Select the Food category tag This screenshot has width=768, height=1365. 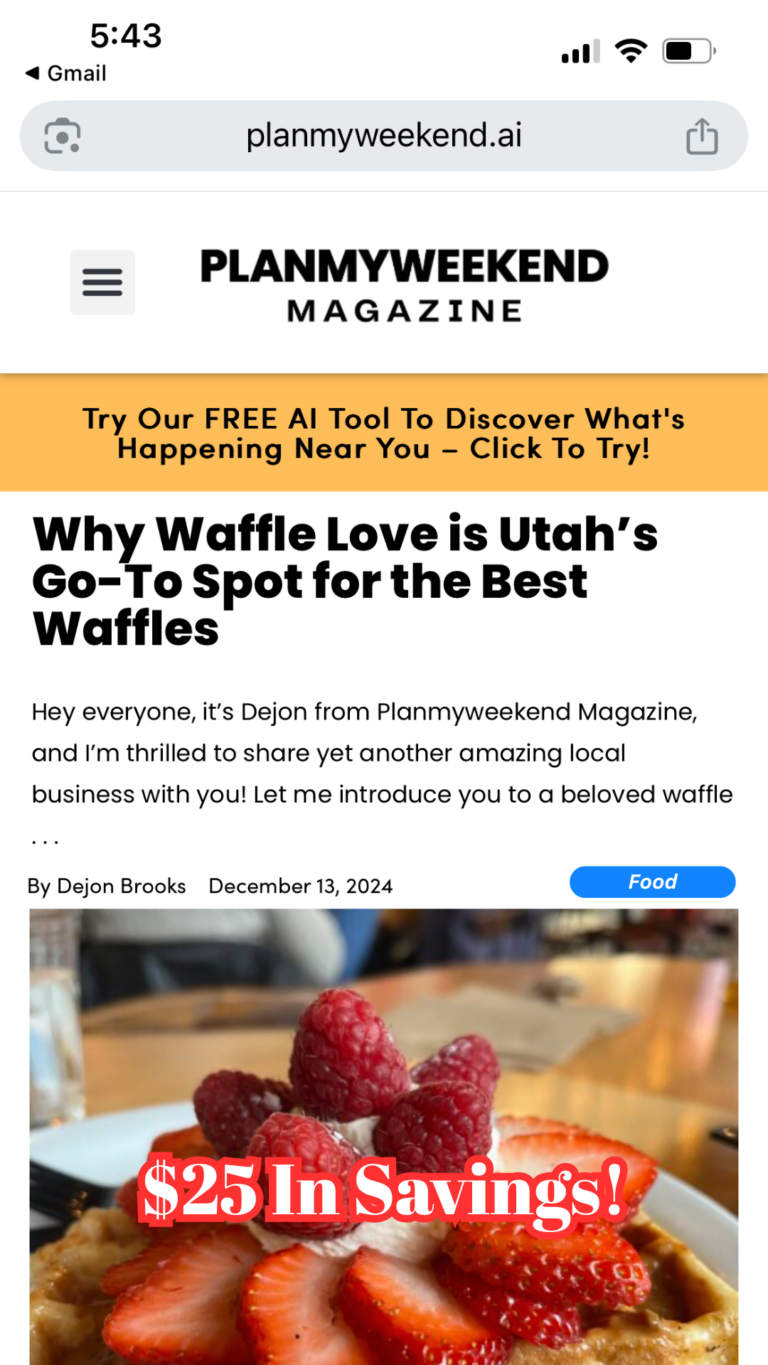pos(652,882)
